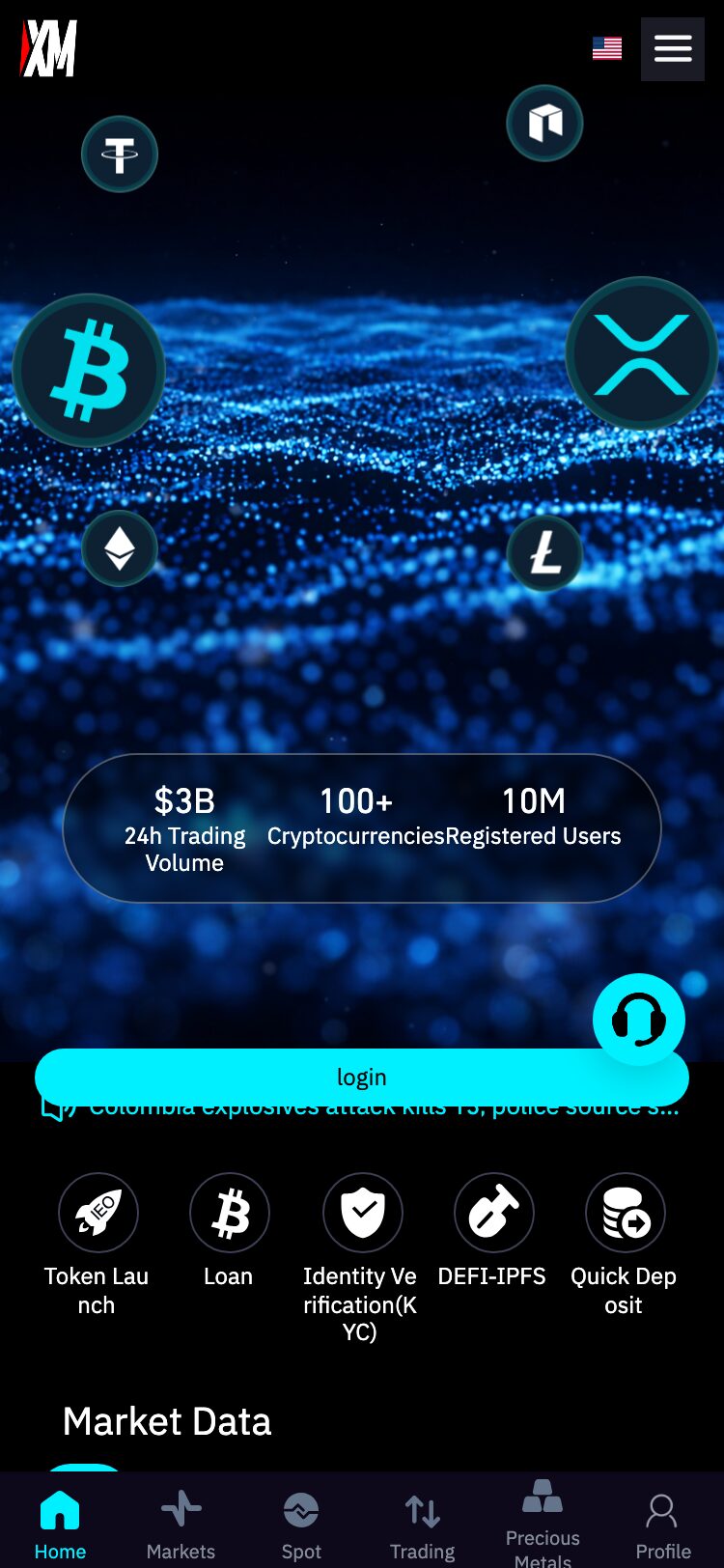Click the Bitcoin coin icon
This screenshot has width=724, height=1568.
tap(89, 370)
